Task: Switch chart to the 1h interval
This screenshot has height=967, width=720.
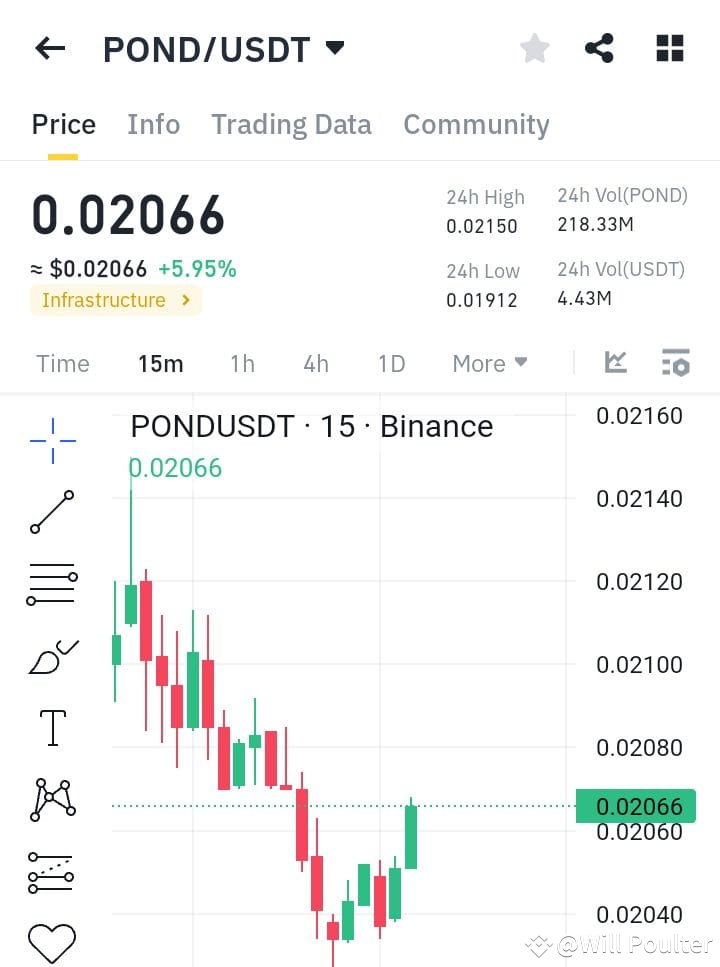Action: click(242, 364)
